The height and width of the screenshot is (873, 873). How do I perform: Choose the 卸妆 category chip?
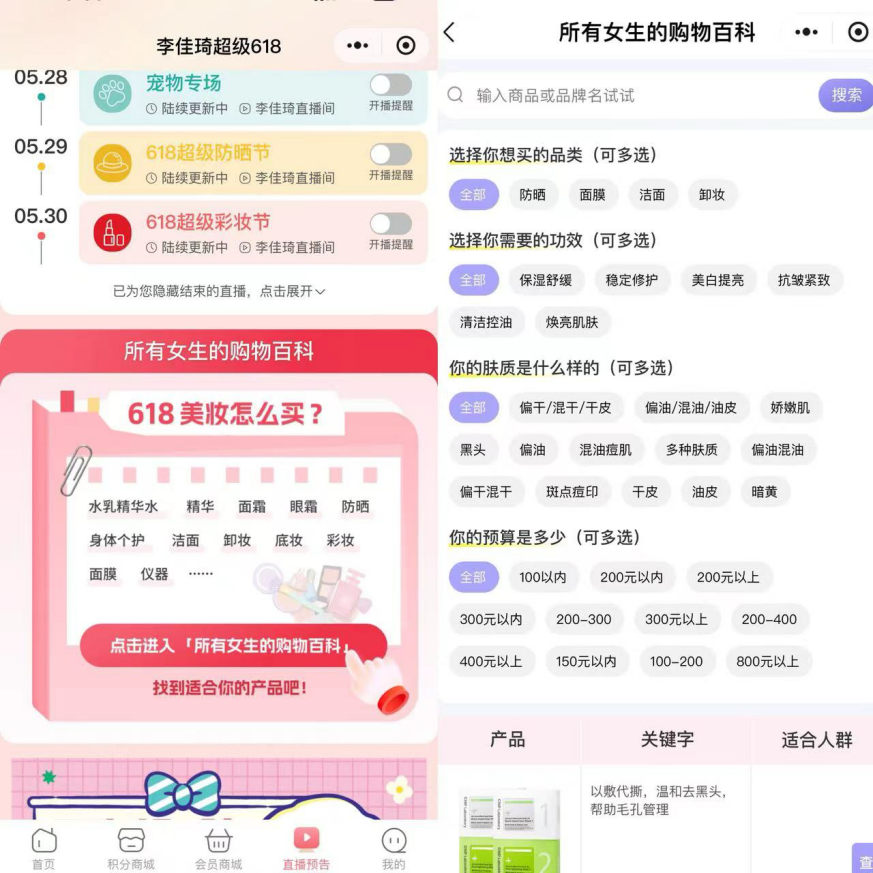pos(712,195)
